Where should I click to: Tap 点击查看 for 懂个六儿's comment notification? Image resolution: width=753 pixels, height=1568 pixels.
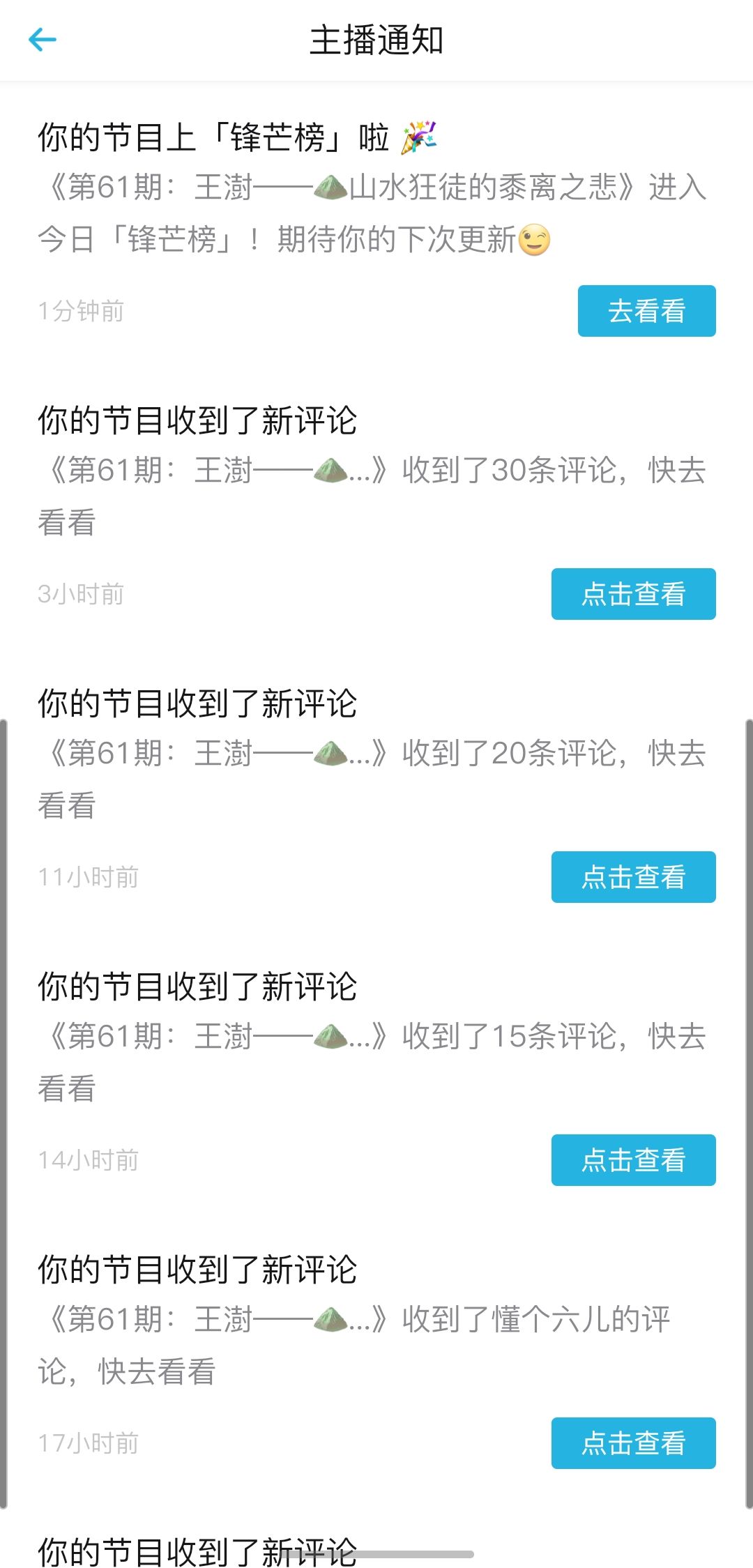pos(633,1443)
